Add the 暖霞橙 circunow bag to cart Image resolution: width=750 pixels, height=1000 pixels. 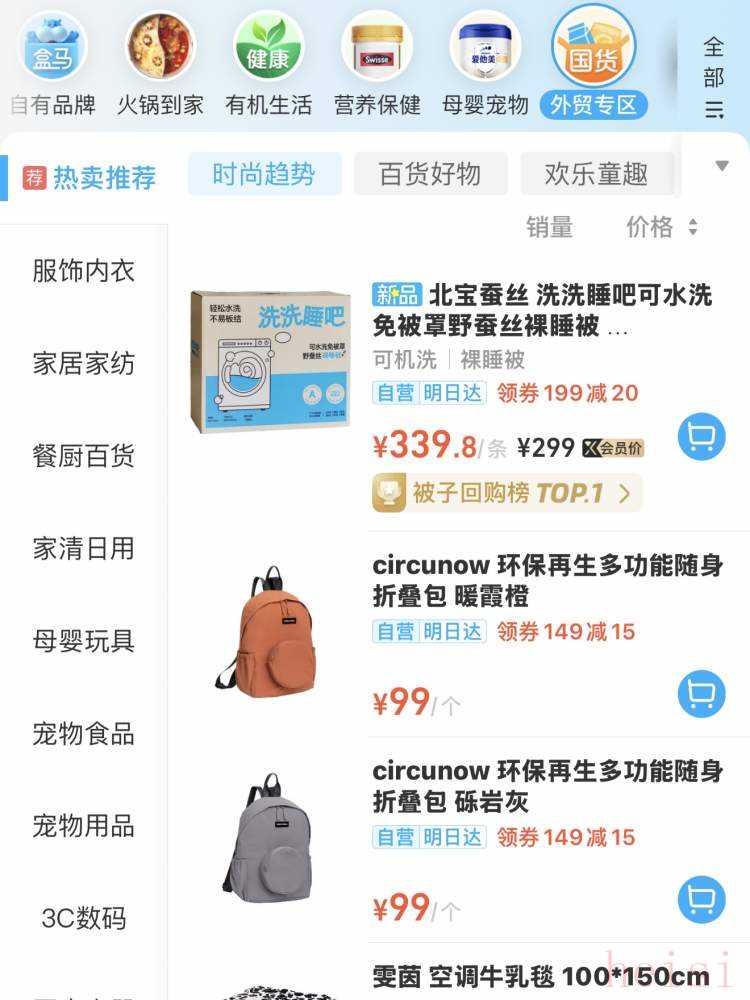coord(701,694)
